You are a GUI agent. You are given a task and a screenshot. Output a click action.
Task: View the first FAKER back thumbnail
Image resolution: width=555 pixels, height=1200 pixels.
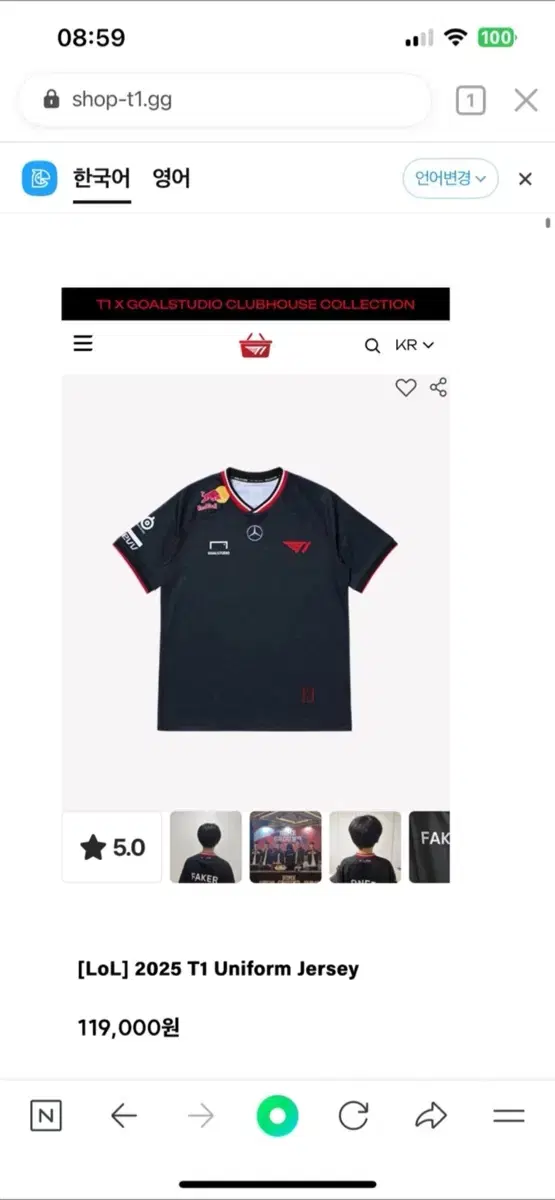(206, 847)
